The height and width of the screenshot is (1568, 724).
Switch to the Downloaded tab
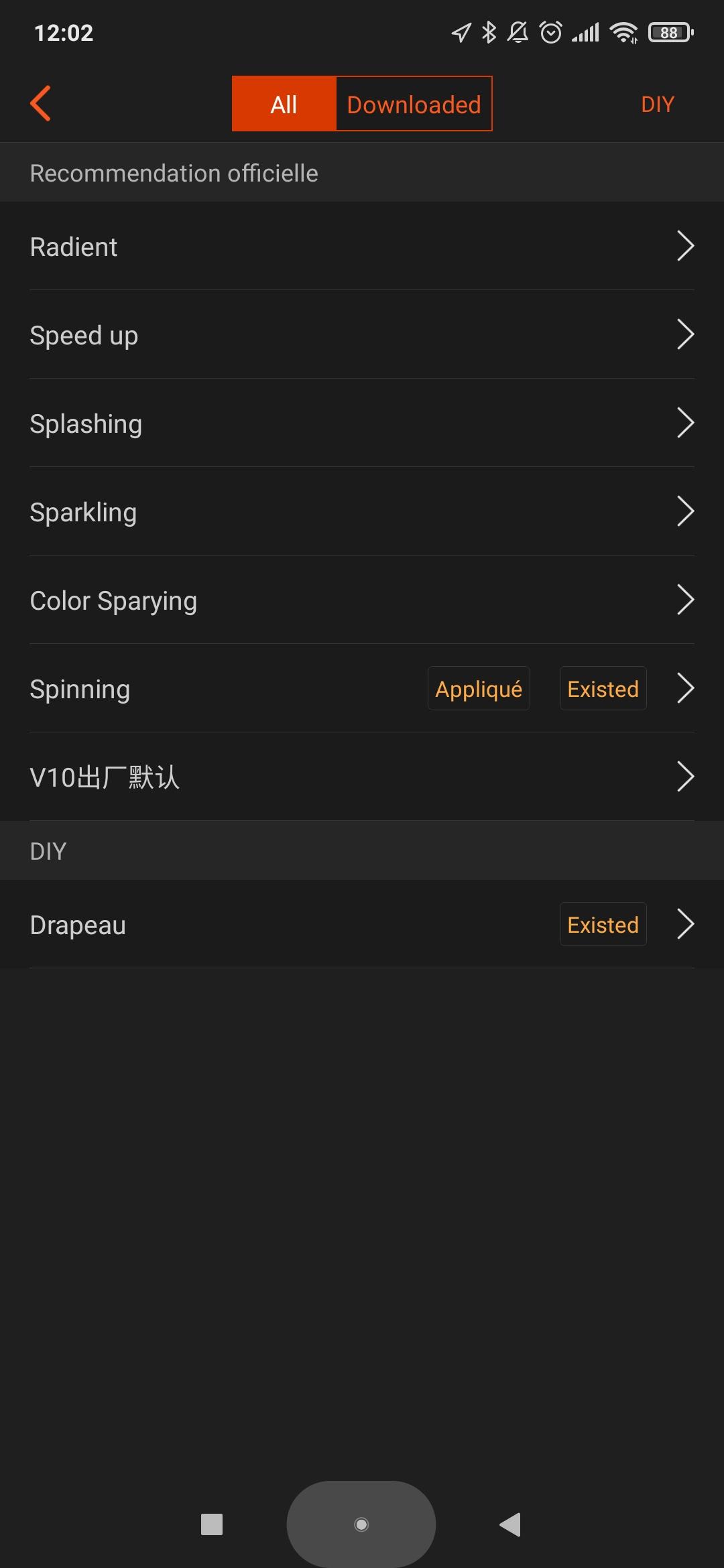click(x=414, y=104)
